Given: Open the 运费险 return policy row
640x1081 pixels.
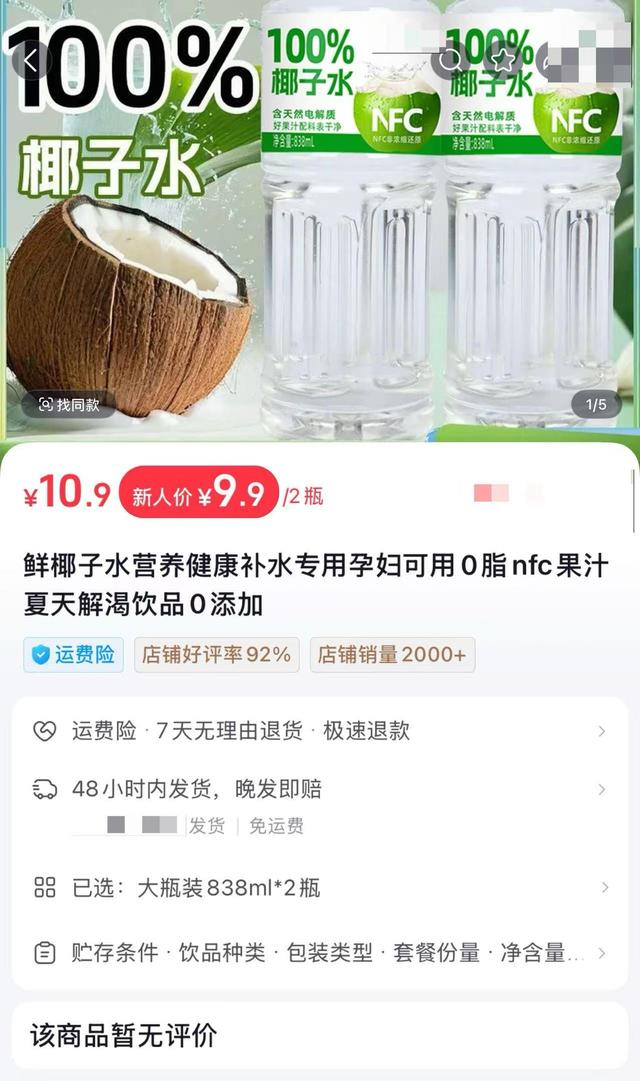Looking at the screenshot, I should click(x=320, y=731).
